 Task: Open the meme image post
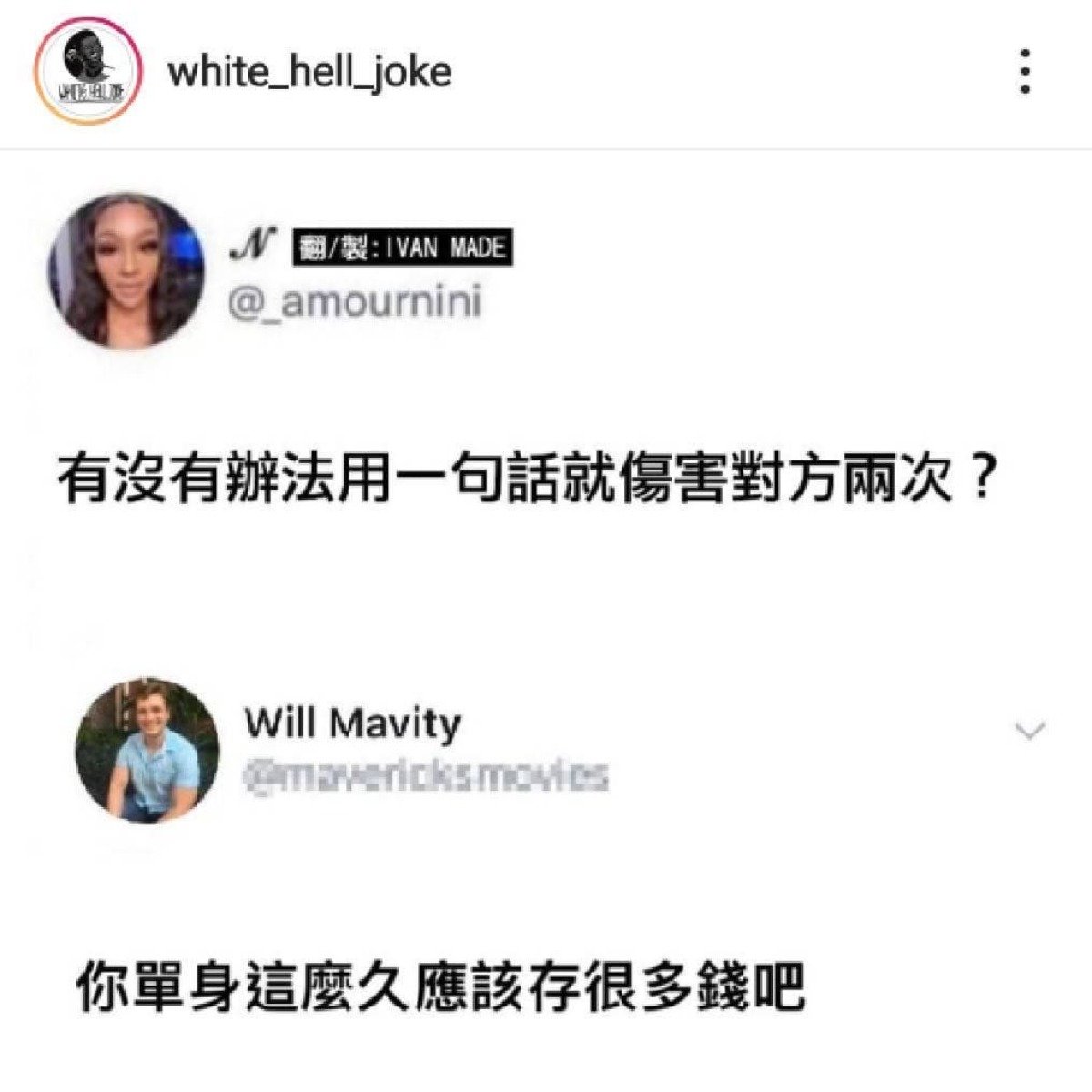tap(546, 619)
